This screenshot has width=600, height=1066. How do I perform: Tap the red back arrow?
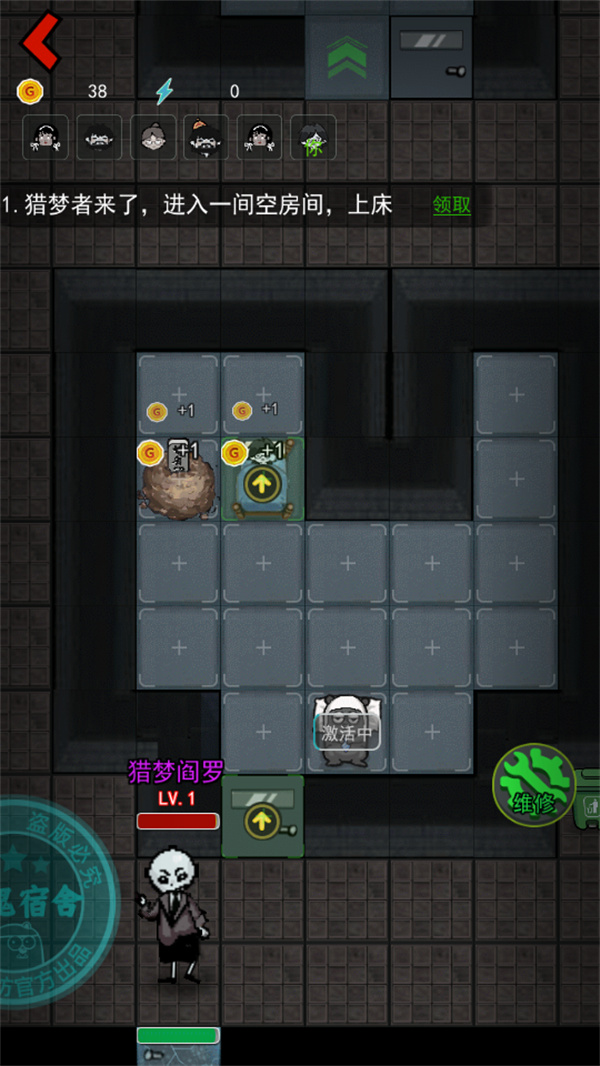(x=41, y=41)
